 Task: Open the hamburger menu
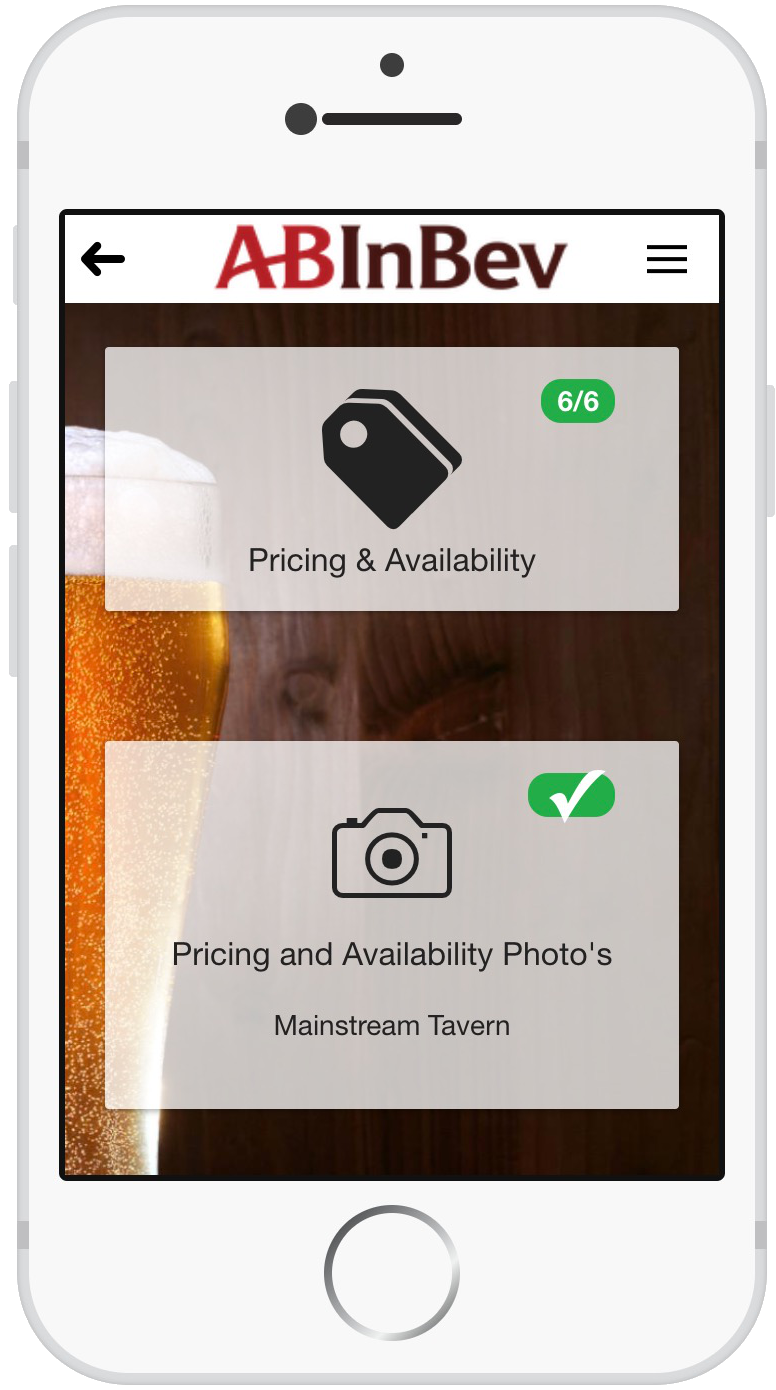click(x=666, y=259)
